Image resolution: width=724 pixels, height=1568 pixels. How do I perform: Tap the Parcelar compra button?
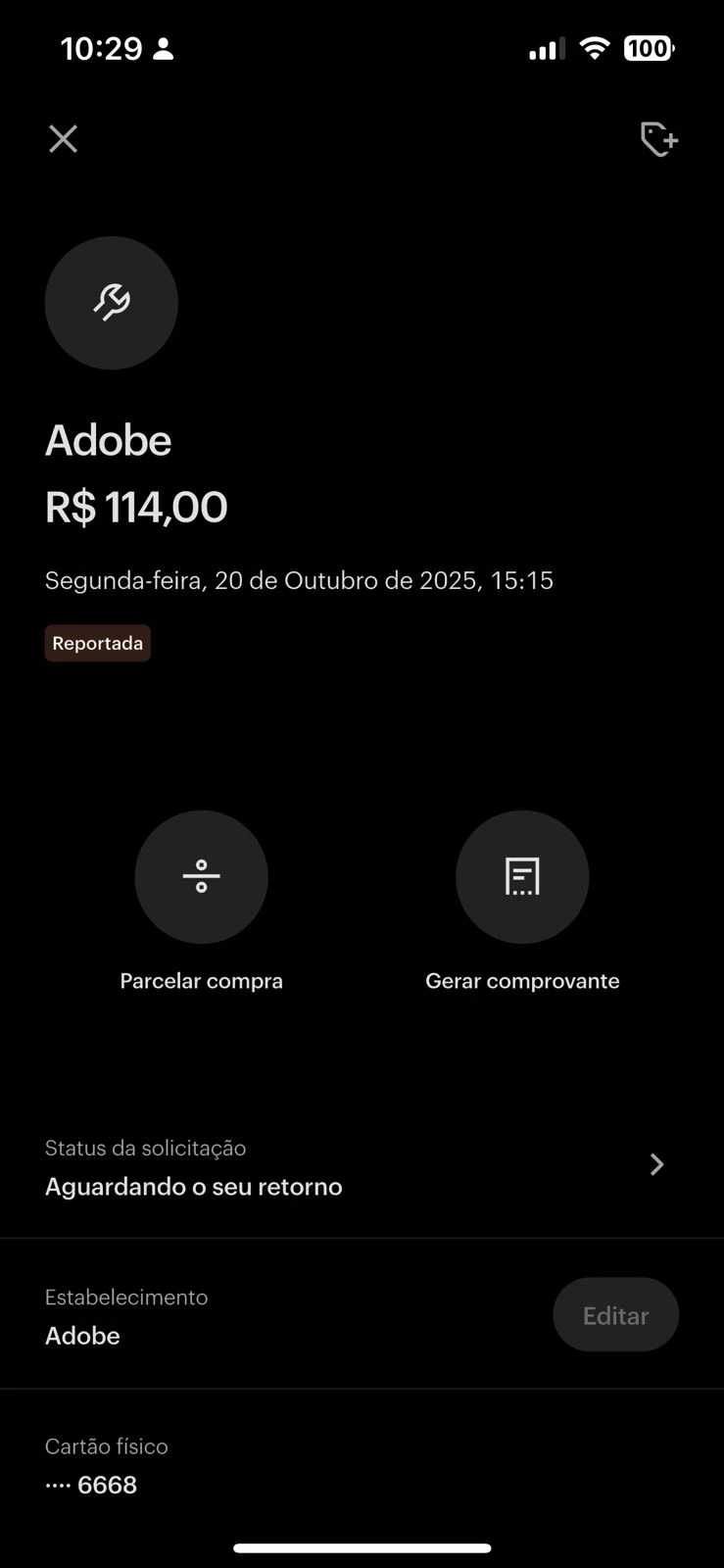point(201,877)
